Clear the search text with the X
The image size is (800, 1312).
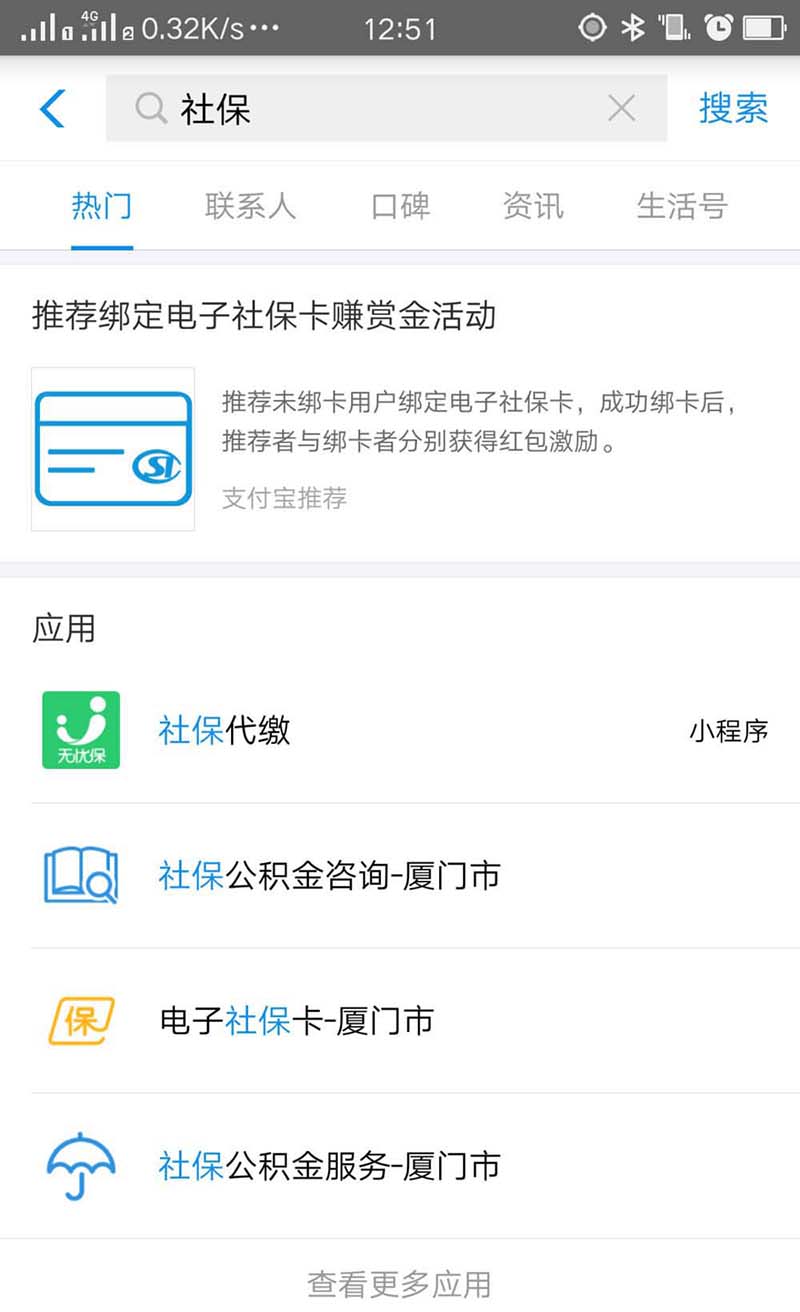pos(621,108)
